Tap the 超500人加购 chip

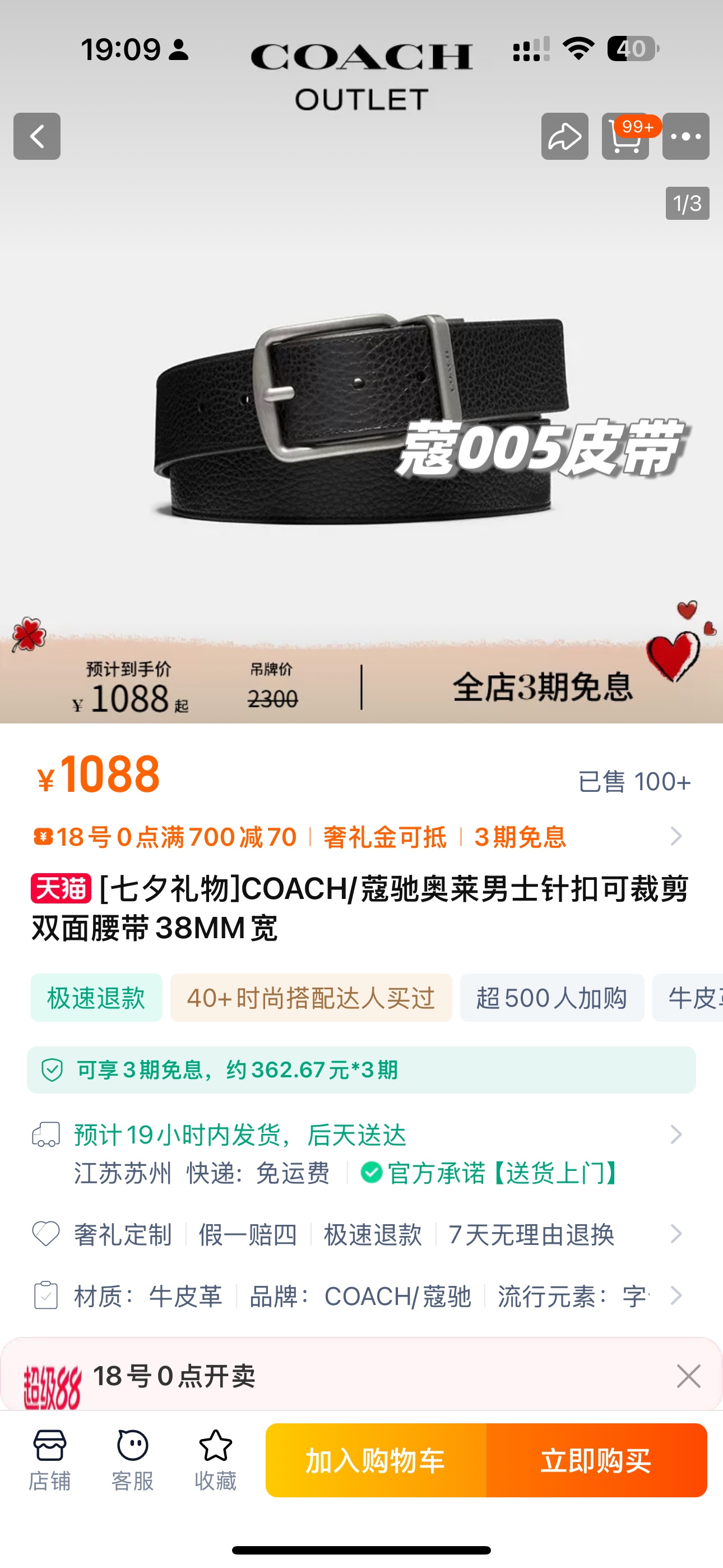tap(551, 998)
